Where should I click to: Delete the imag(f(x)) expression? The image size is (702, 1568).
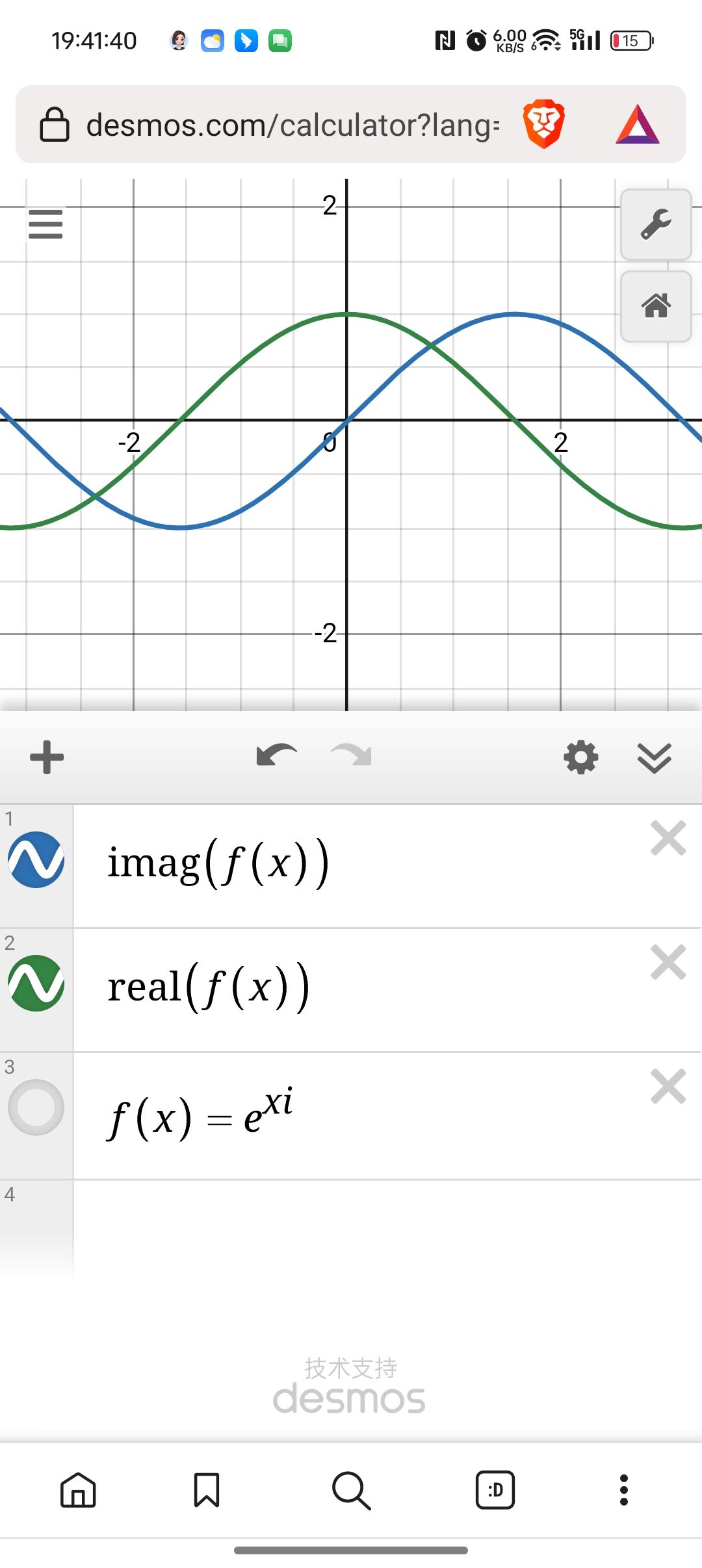pos(668,839)
